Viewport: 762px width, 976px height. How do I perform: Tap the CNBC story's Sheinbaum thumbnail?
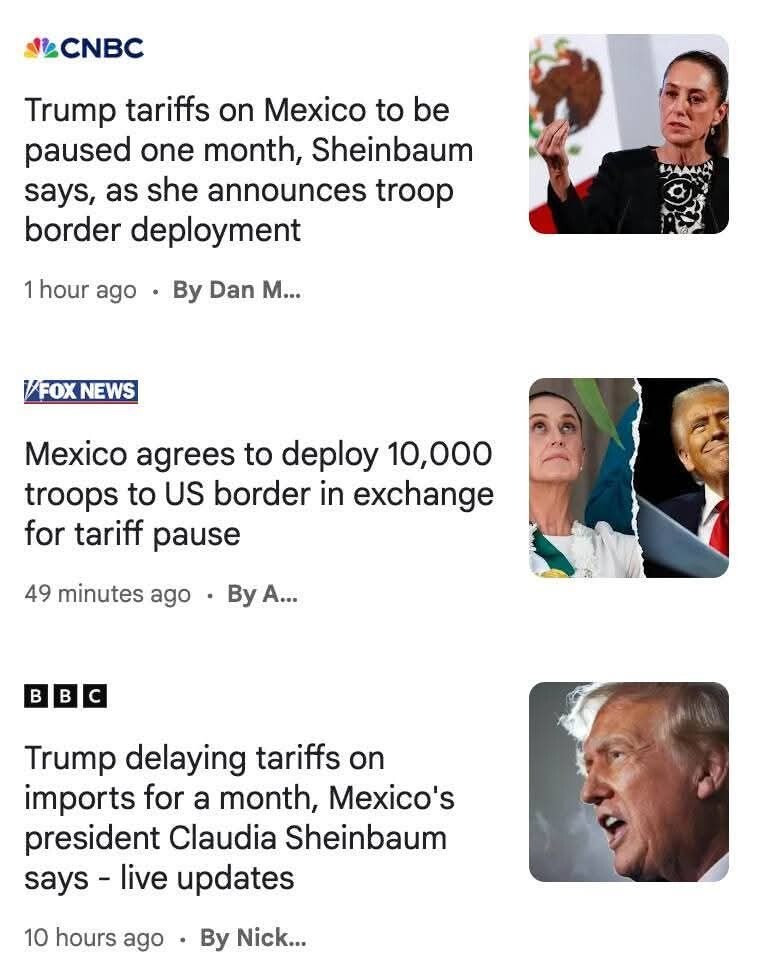point(628,134)
